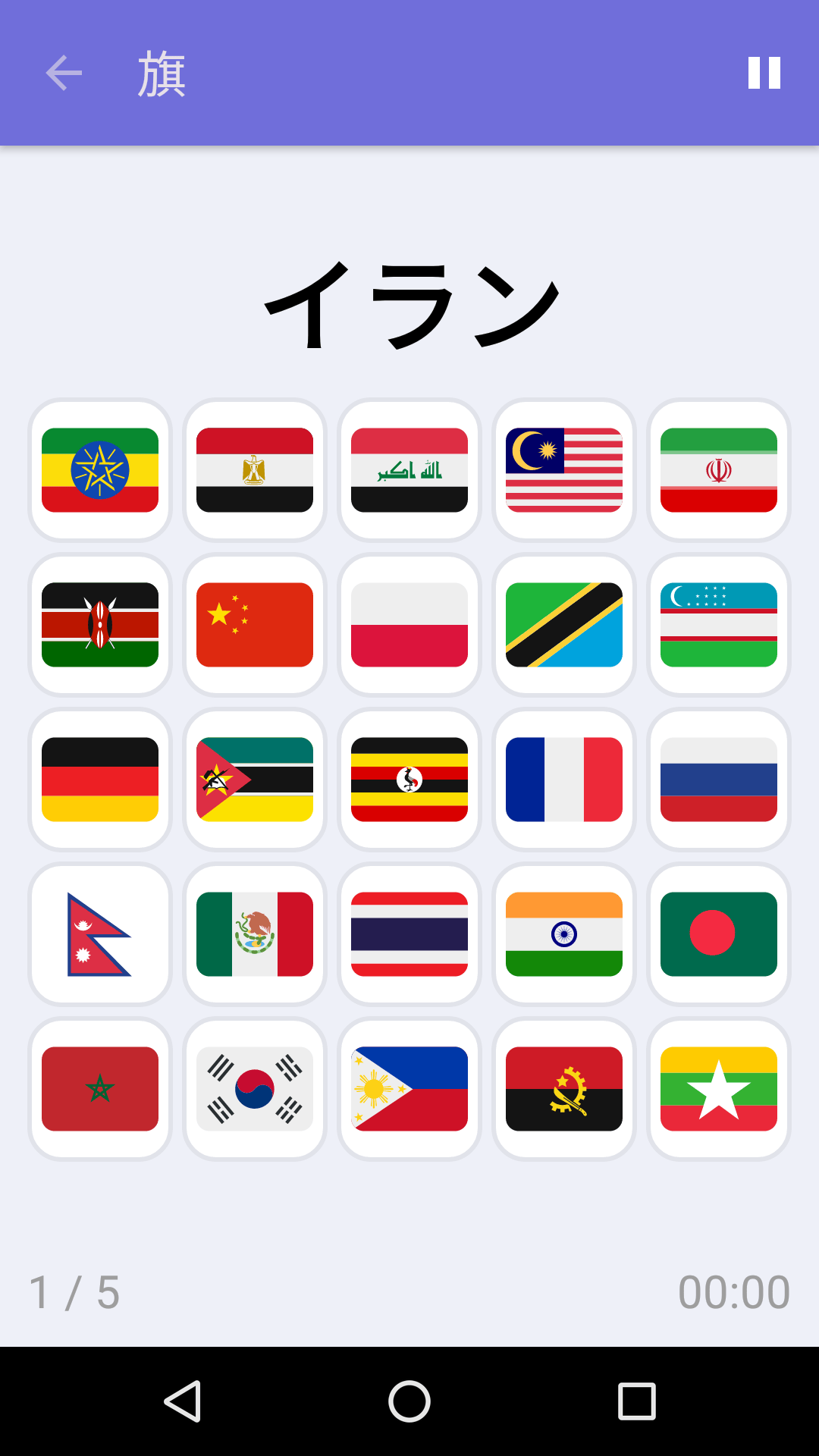Viewport: 819px width, 1456px height.
Task: Choose the Poland flag
Action: coord(409,625)
